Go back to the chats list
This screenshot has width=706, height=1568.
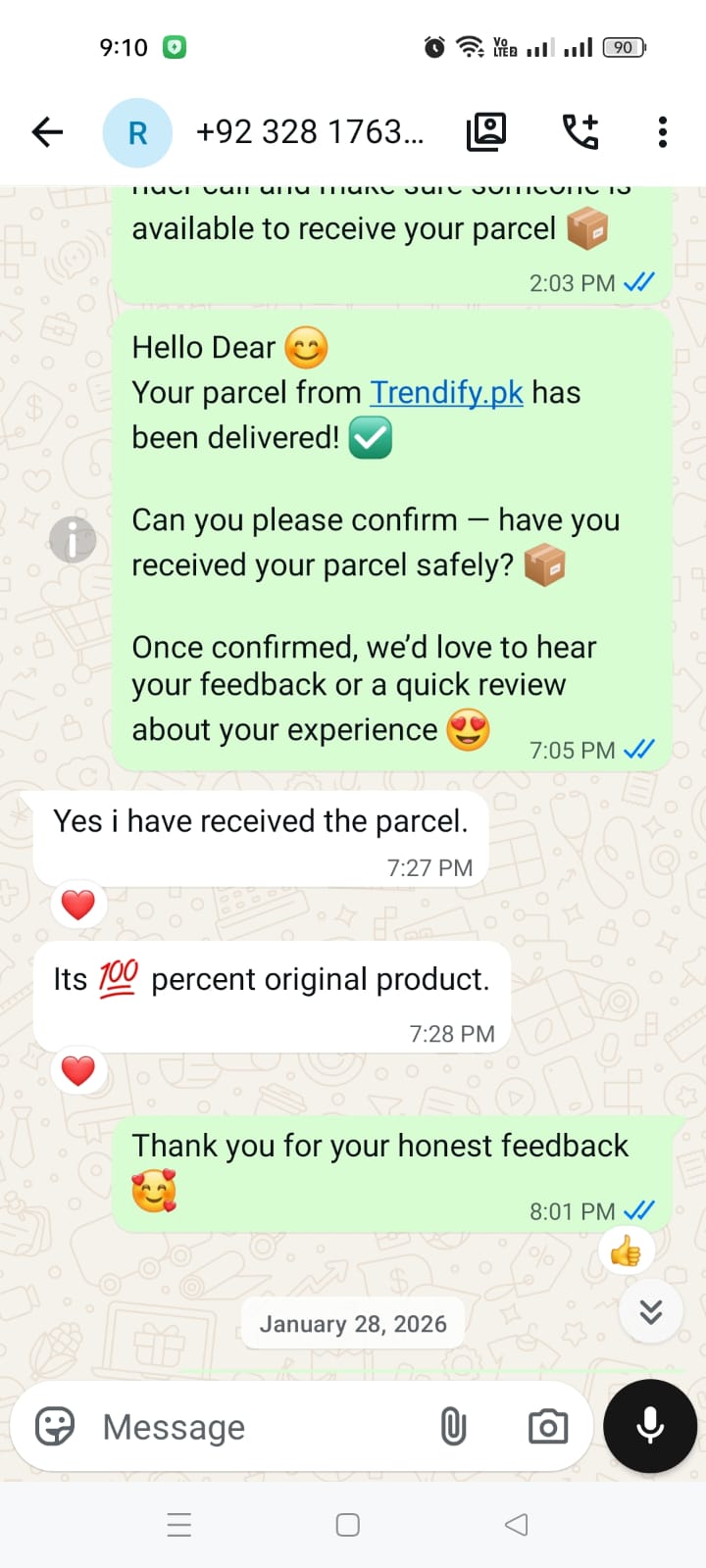coord(47,131)
